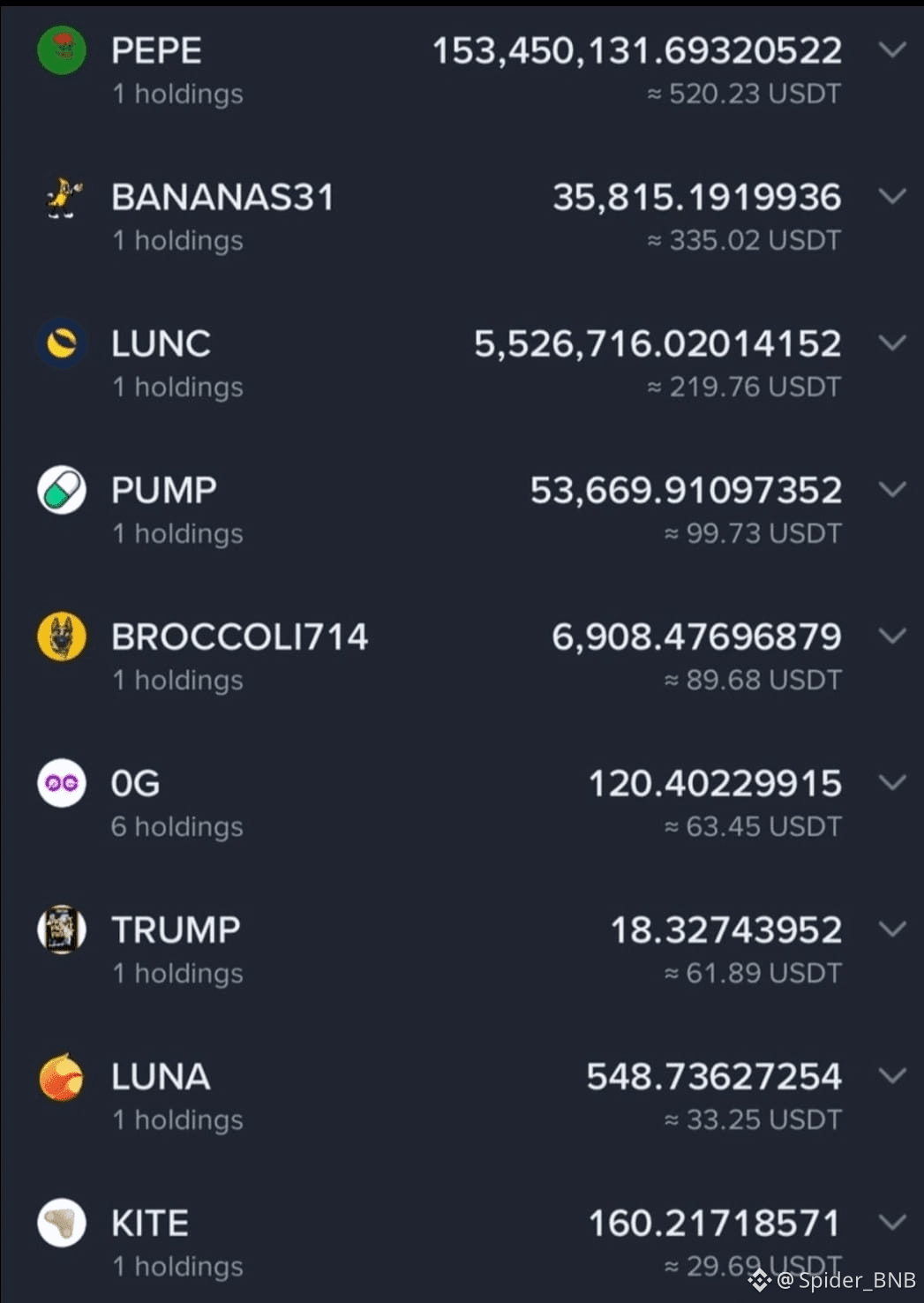Screen dimensions: 924x1303
Task: Expand the BANANAS31 row chevron
Action: point(893,197)
